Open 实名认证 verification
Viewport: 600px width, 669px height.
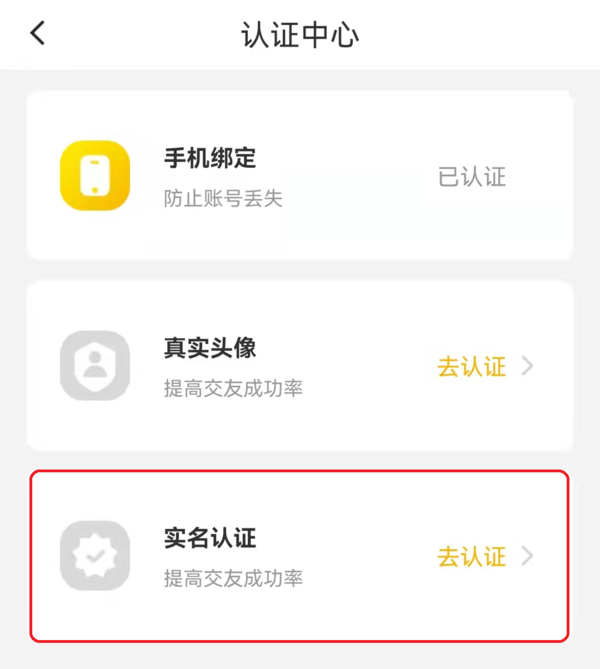tap(484, 556)
